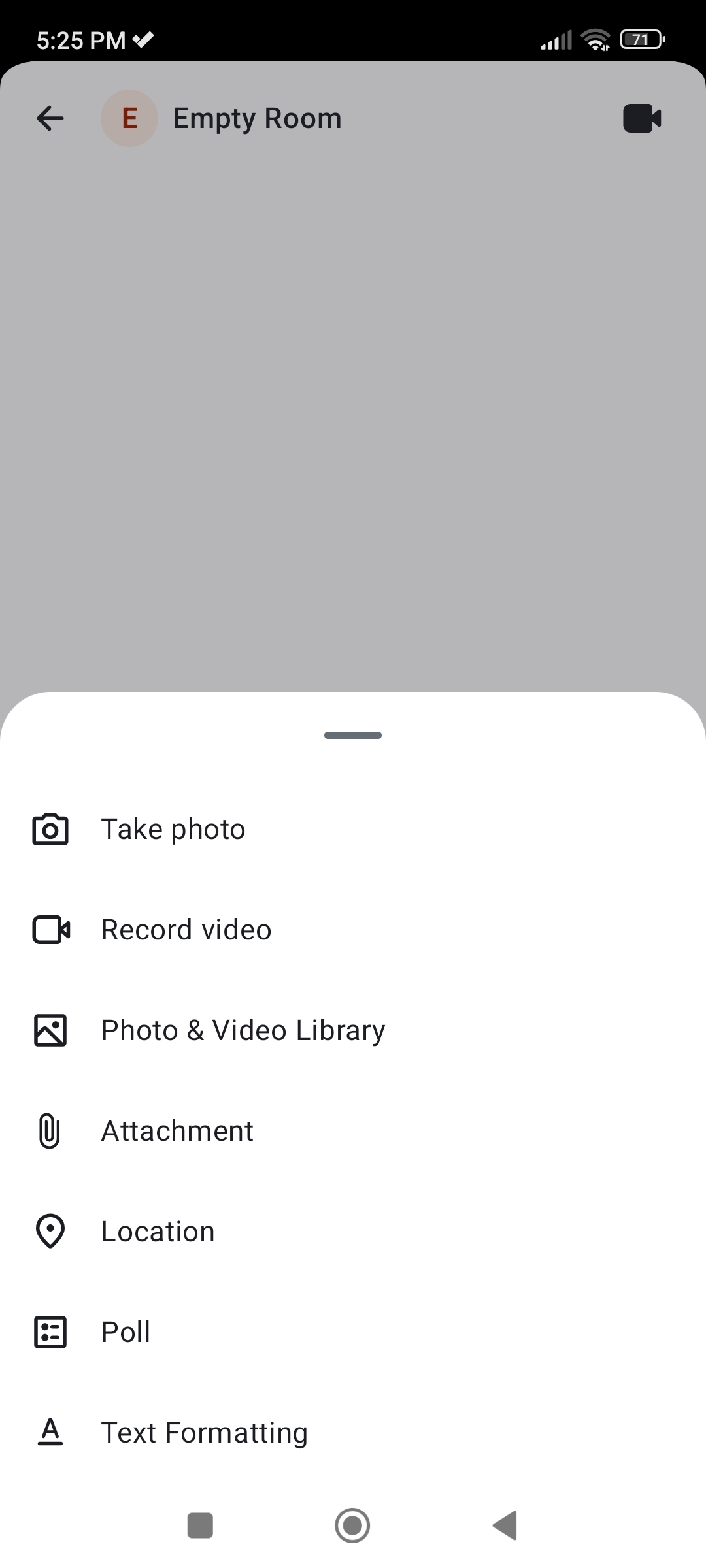Screen dimensions: 706x1568
Task: Open Text Formatting option
Action: point(204,1433)
